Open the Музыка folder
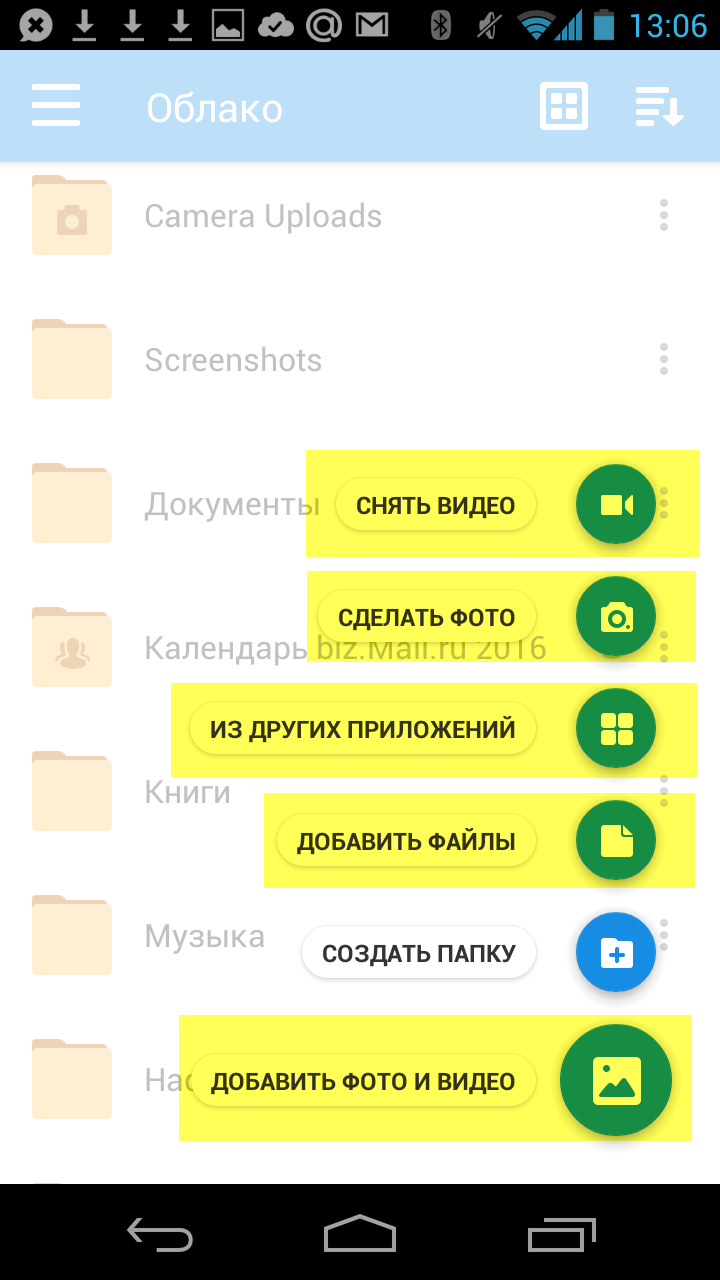 (204, 936)
